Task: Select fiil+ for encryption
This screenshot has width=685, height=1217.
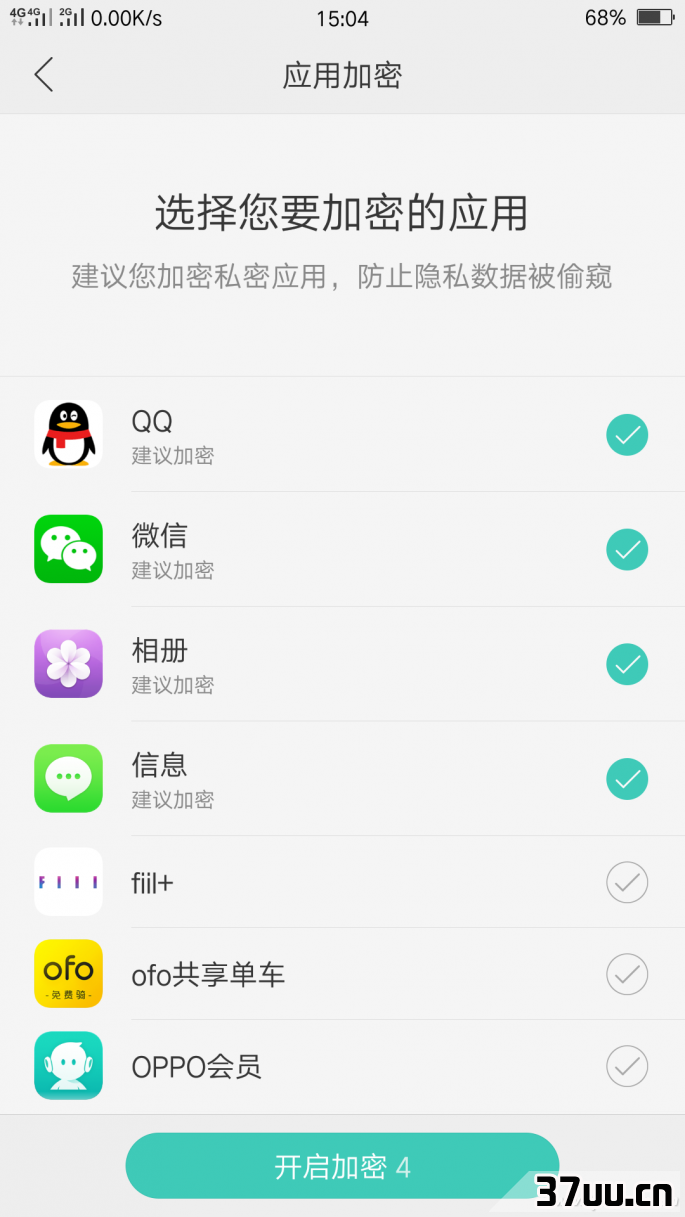Action: [x=627, y=882]
